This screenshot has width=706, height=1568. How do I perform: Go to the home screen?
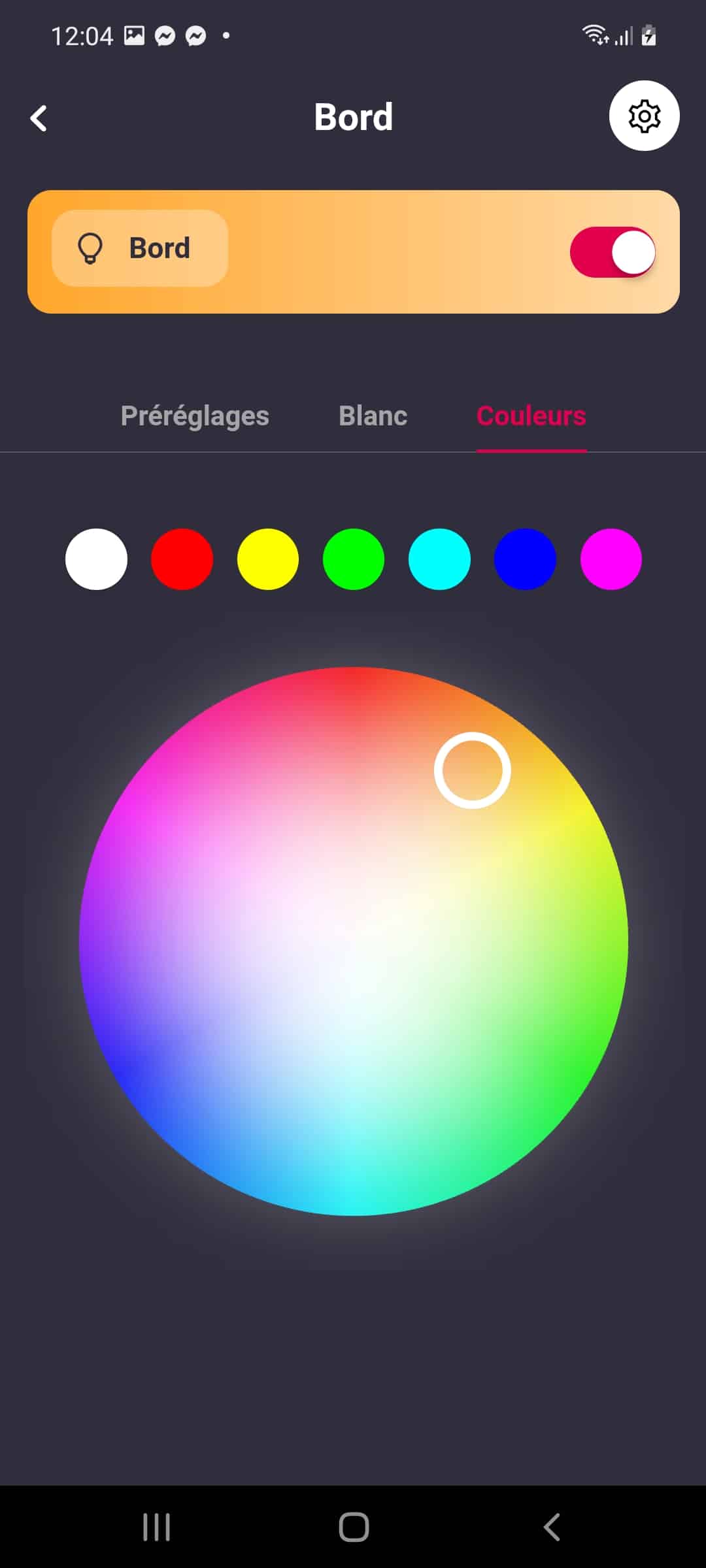pos(354,1527)
